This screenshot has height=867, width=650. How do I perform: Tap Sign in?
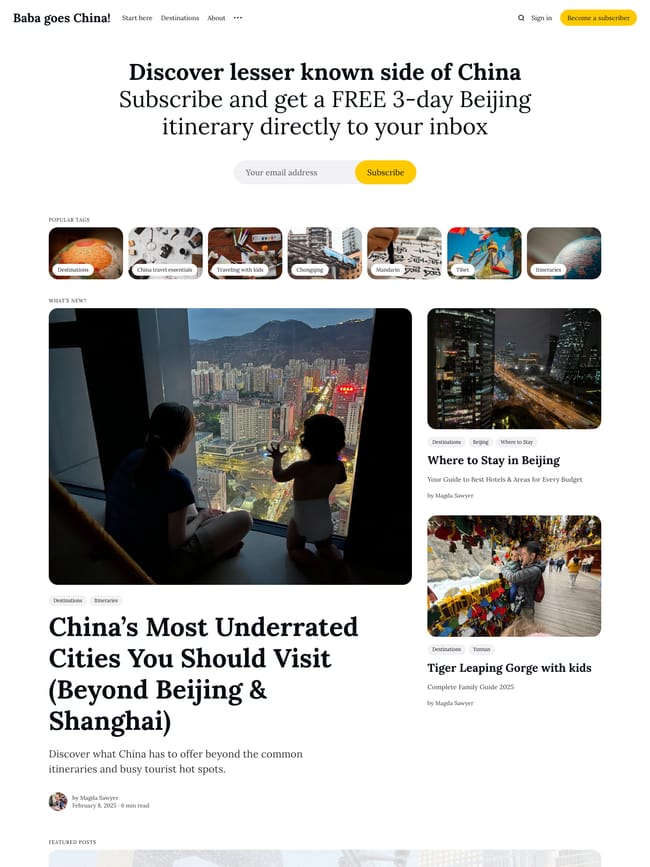(541, 18)
